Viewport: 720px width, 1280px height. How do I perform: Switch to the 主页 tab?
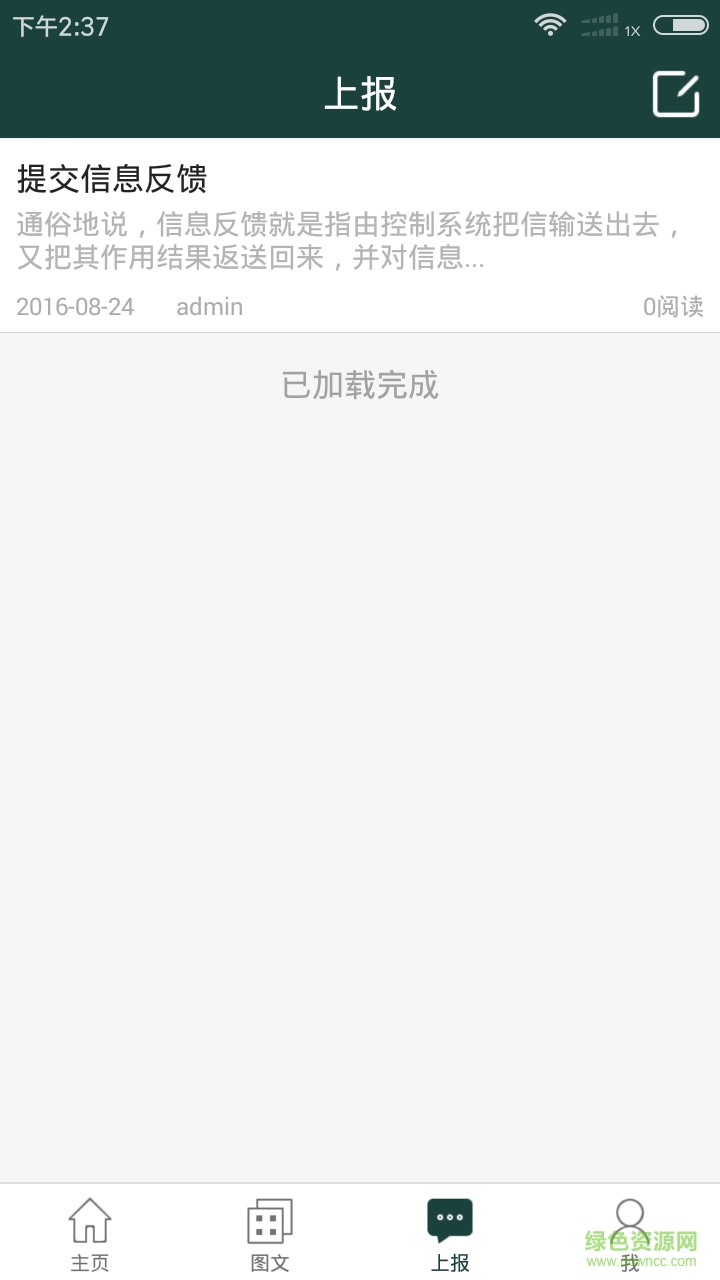coord(90,1233)
